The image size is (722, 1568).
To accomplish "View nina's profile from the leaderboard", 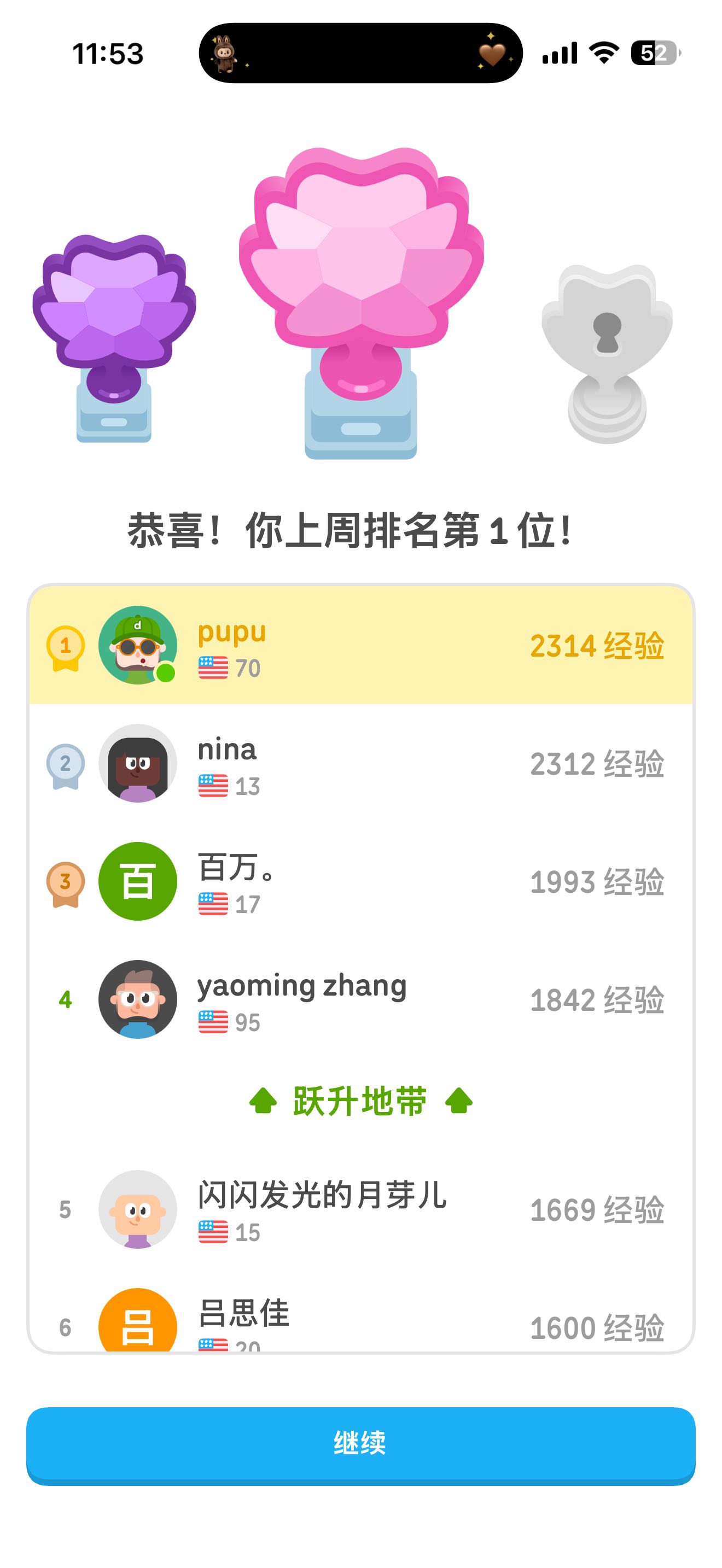I will (360, 763).
